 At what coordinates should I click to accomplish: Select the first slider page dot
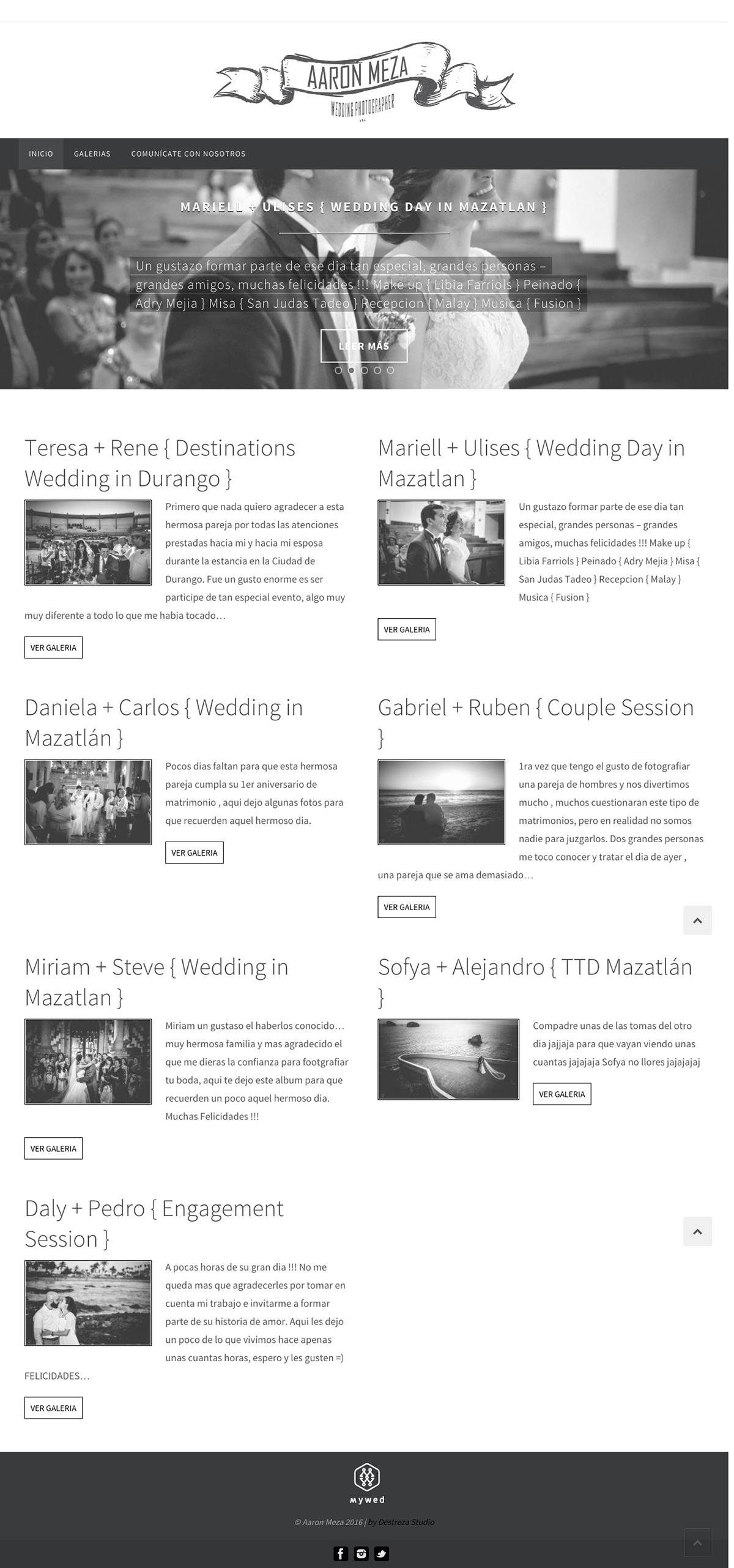pyautogui.click(x=338, y=370)
